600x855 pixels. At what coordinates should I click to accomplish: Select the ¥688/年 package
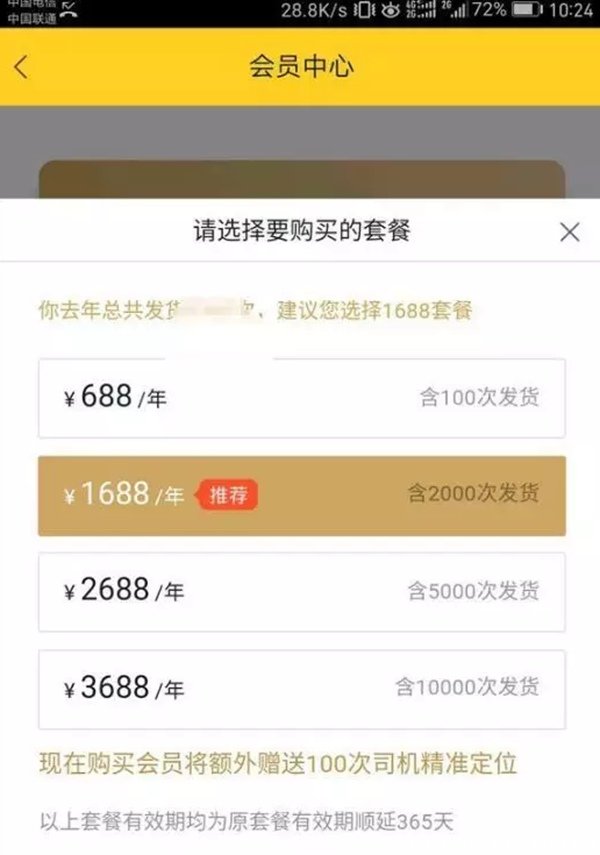301,398
